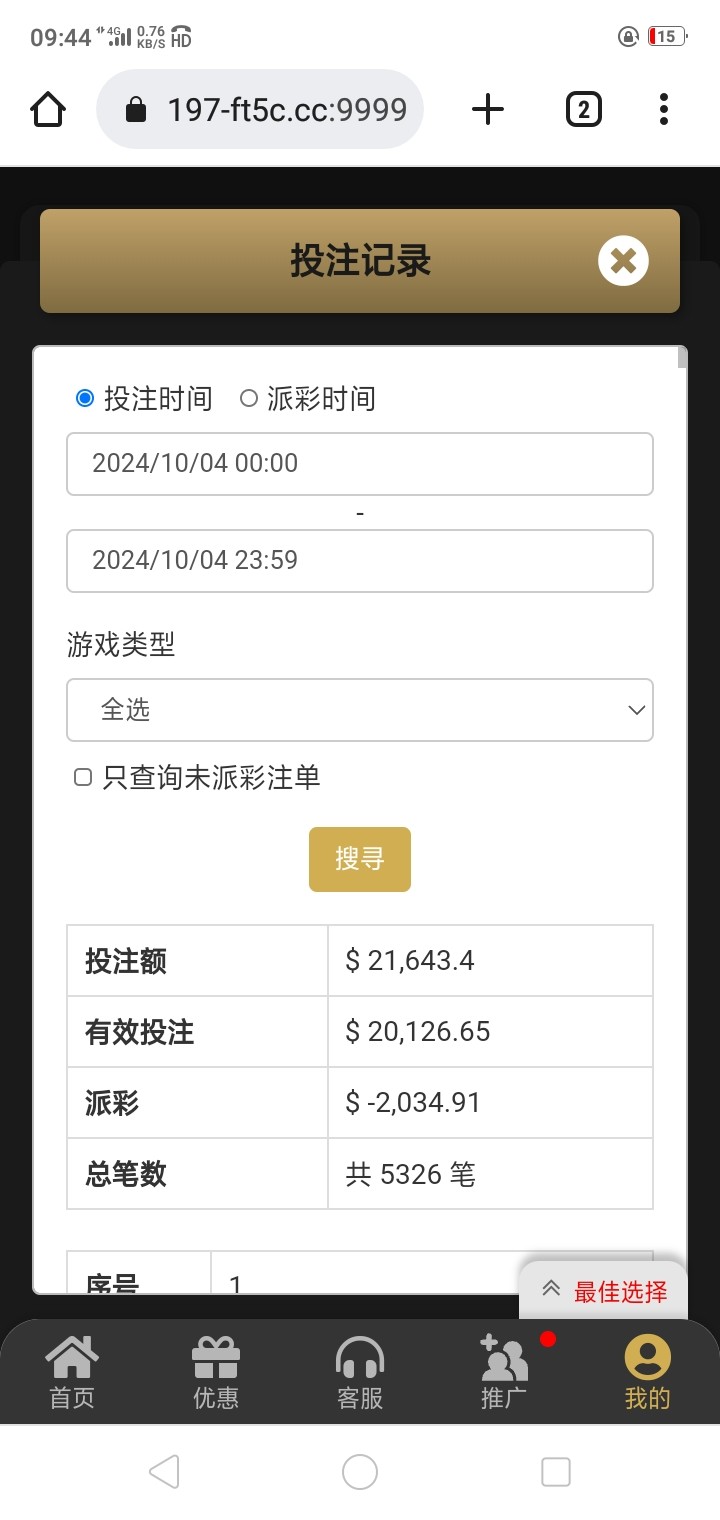Check the 只查询未派彩注单 checkbox

84,777
